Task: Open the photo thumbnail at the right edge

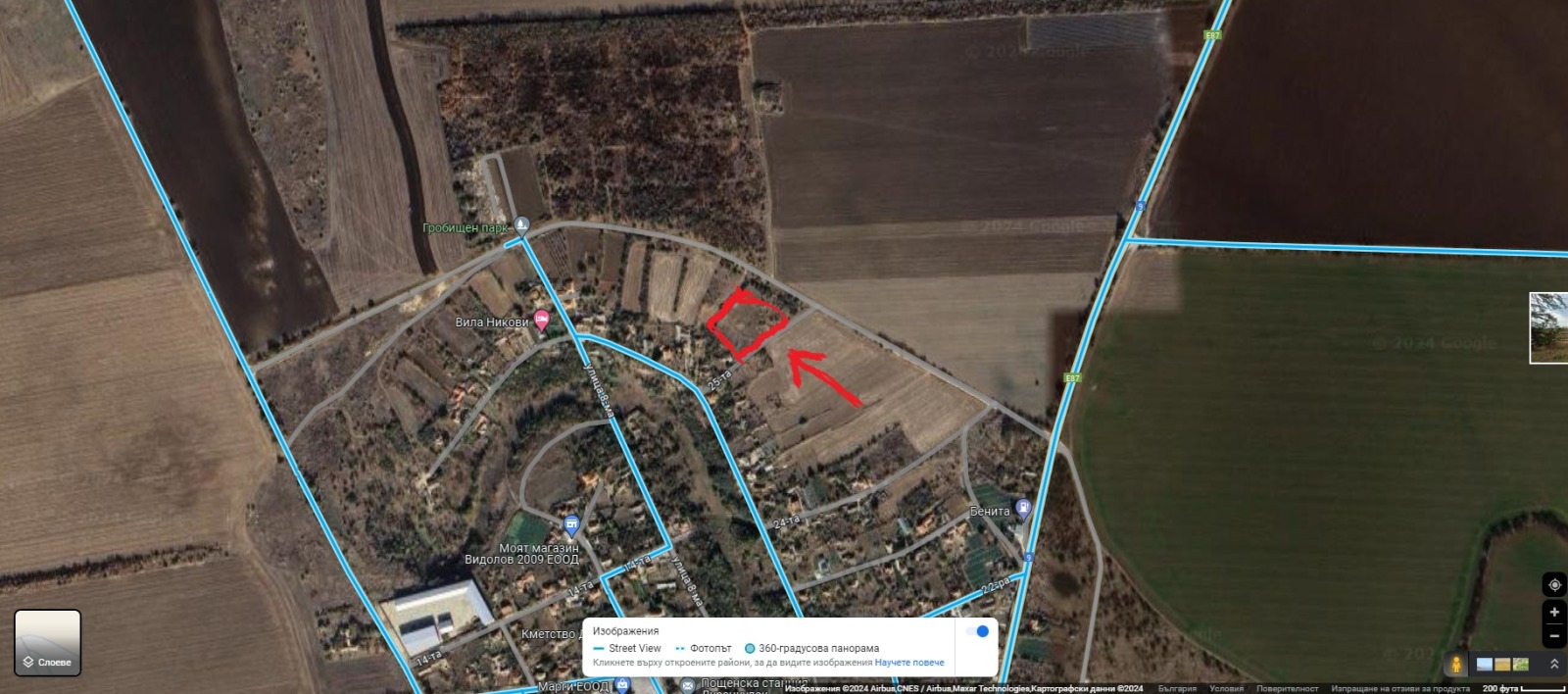Action: pos(1549,328)
